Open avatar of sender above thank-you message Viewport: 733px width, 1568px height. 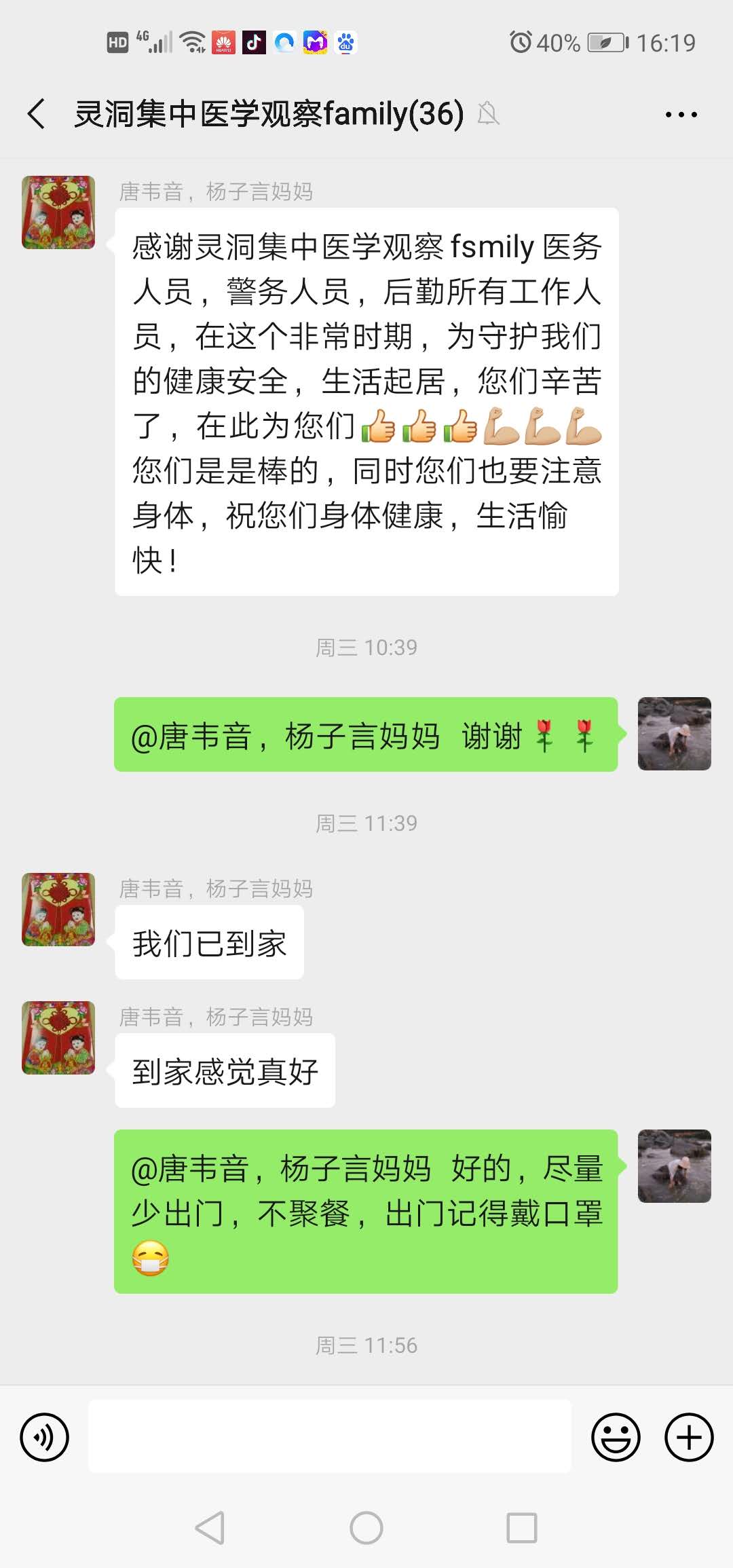click(x=58, y=212)
